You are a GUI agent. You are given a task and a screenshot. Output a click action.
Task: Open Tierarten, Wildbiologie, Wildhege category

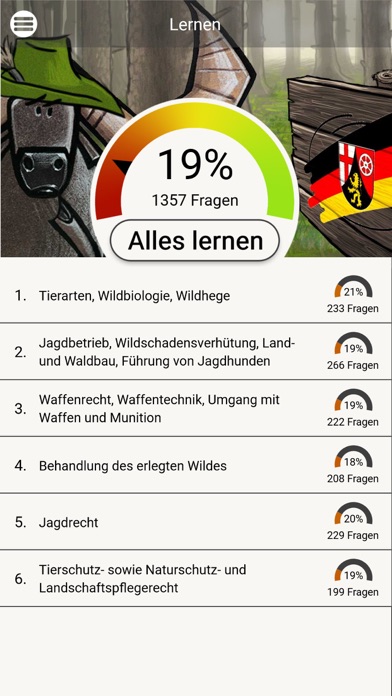[x=196, y=295]
